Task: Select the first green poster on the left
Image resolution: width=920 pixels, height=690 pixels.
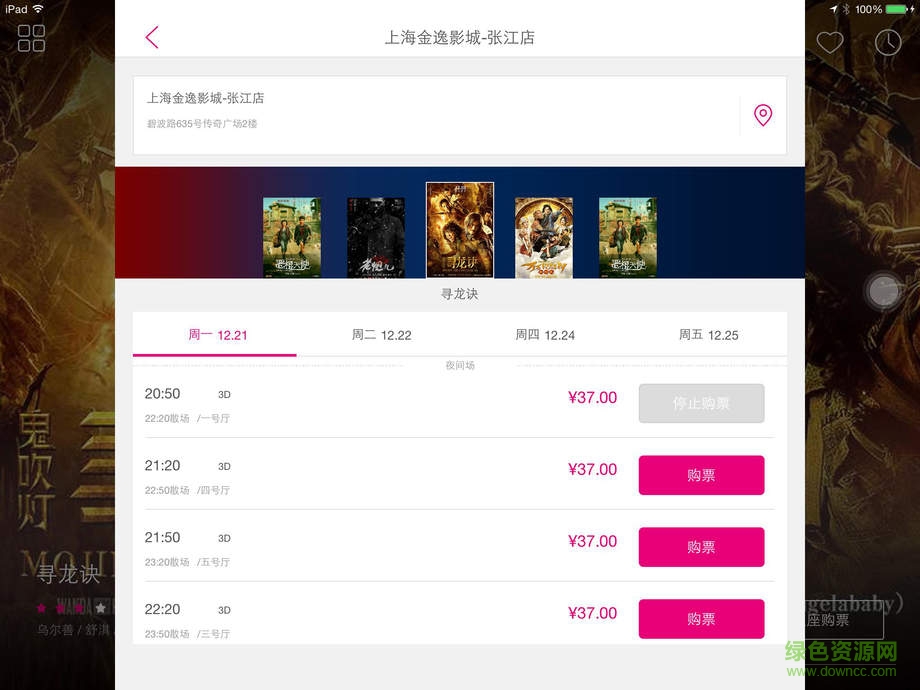Action: pyautogui.click(x=292, y=237)
